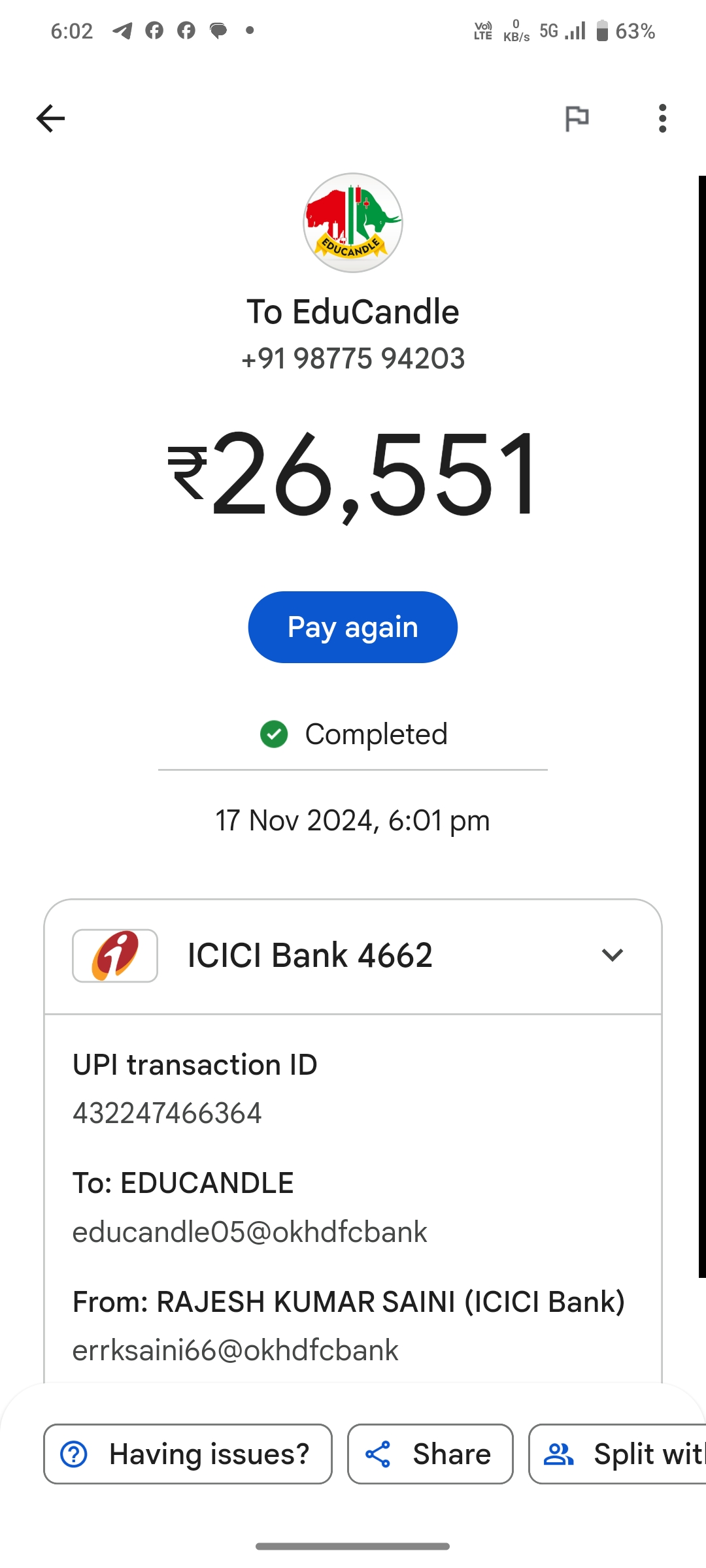Image resolution: width=706 pixels, height=1568 pixels.
Task: Share this payment receipt
Action: 430,1454
